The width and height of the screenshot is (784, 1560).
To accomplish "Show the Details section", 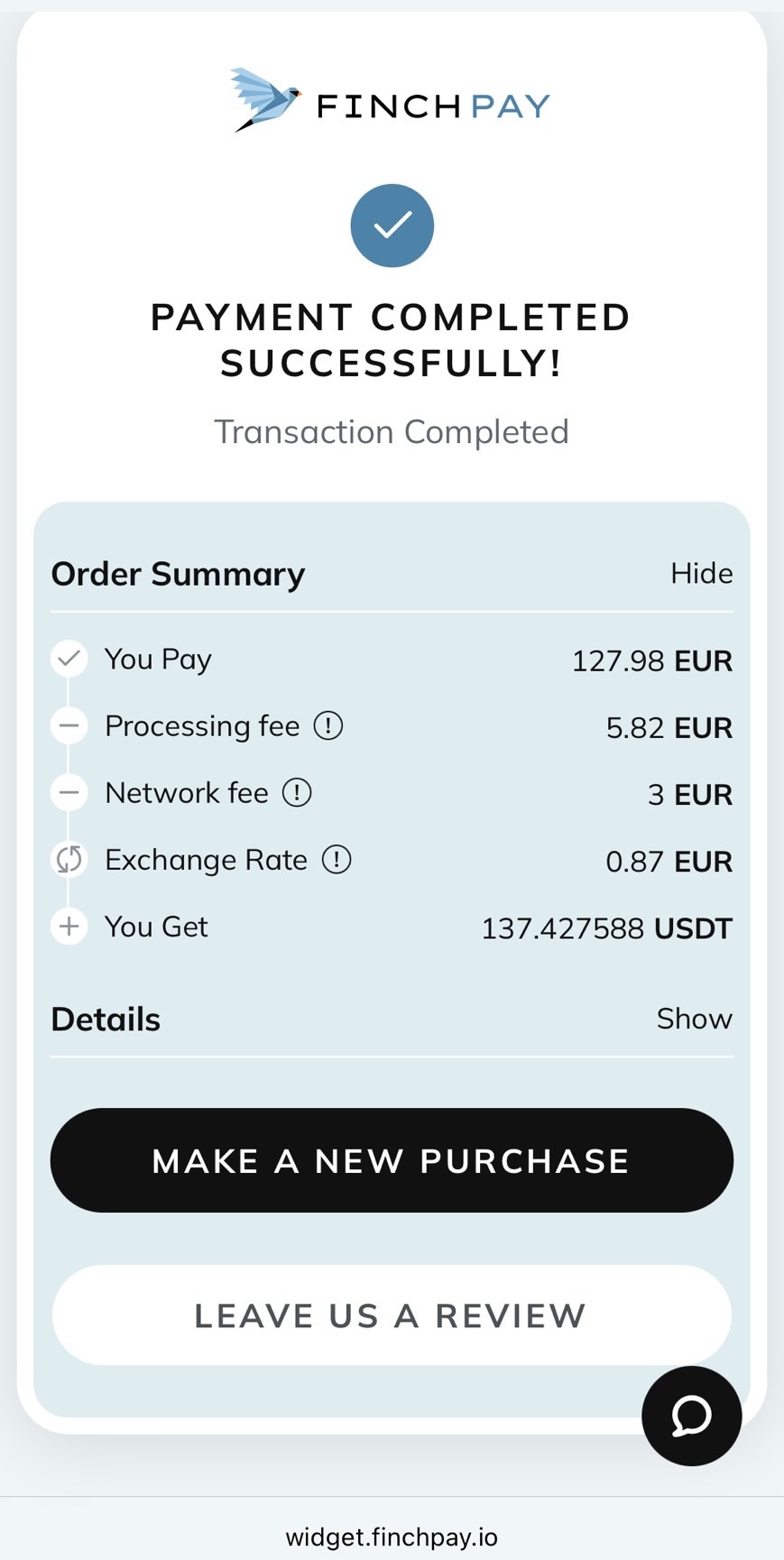I will tap(694, 1019).
